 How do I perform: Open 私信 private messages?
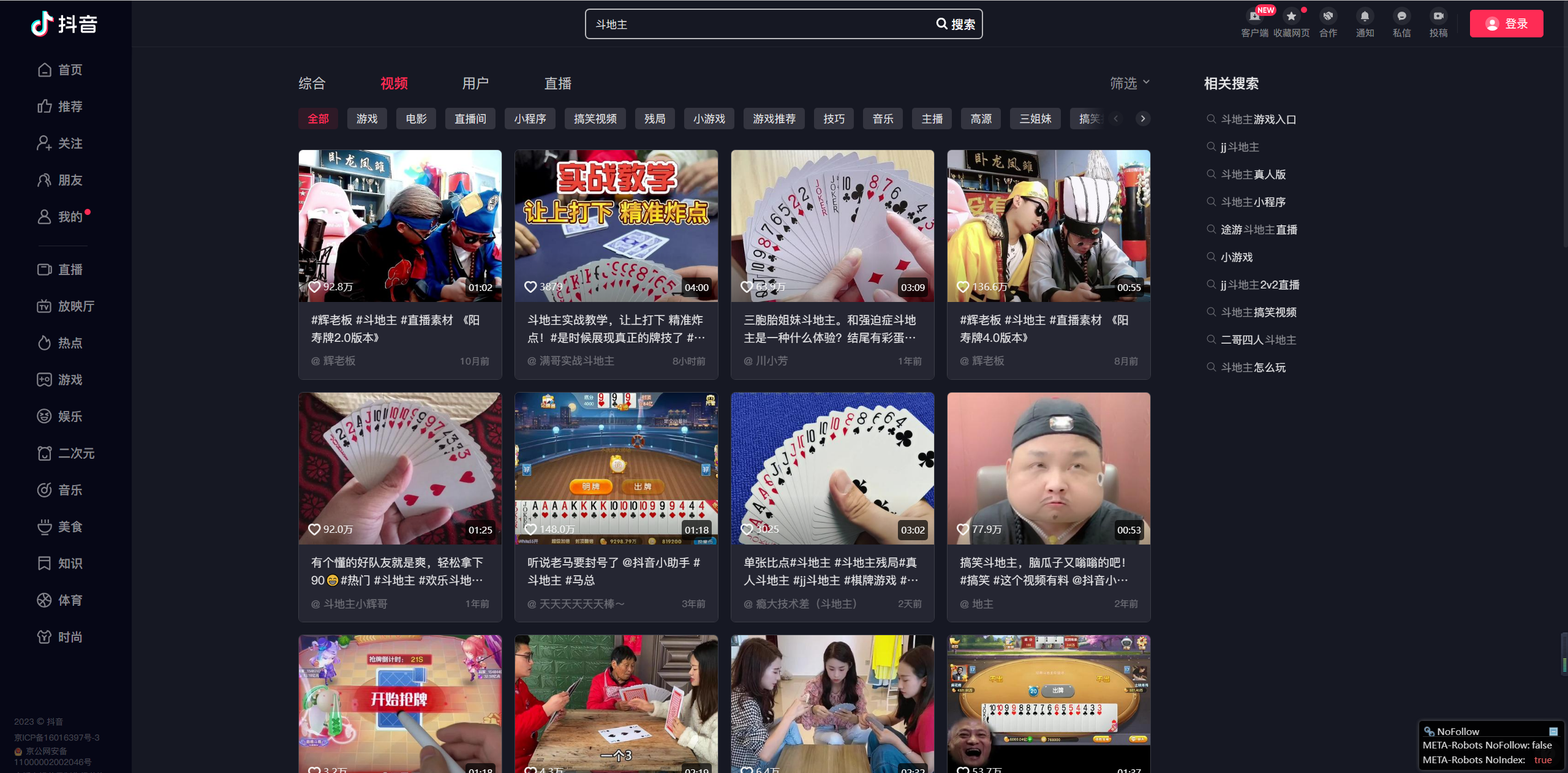(x=1401, y=23)
